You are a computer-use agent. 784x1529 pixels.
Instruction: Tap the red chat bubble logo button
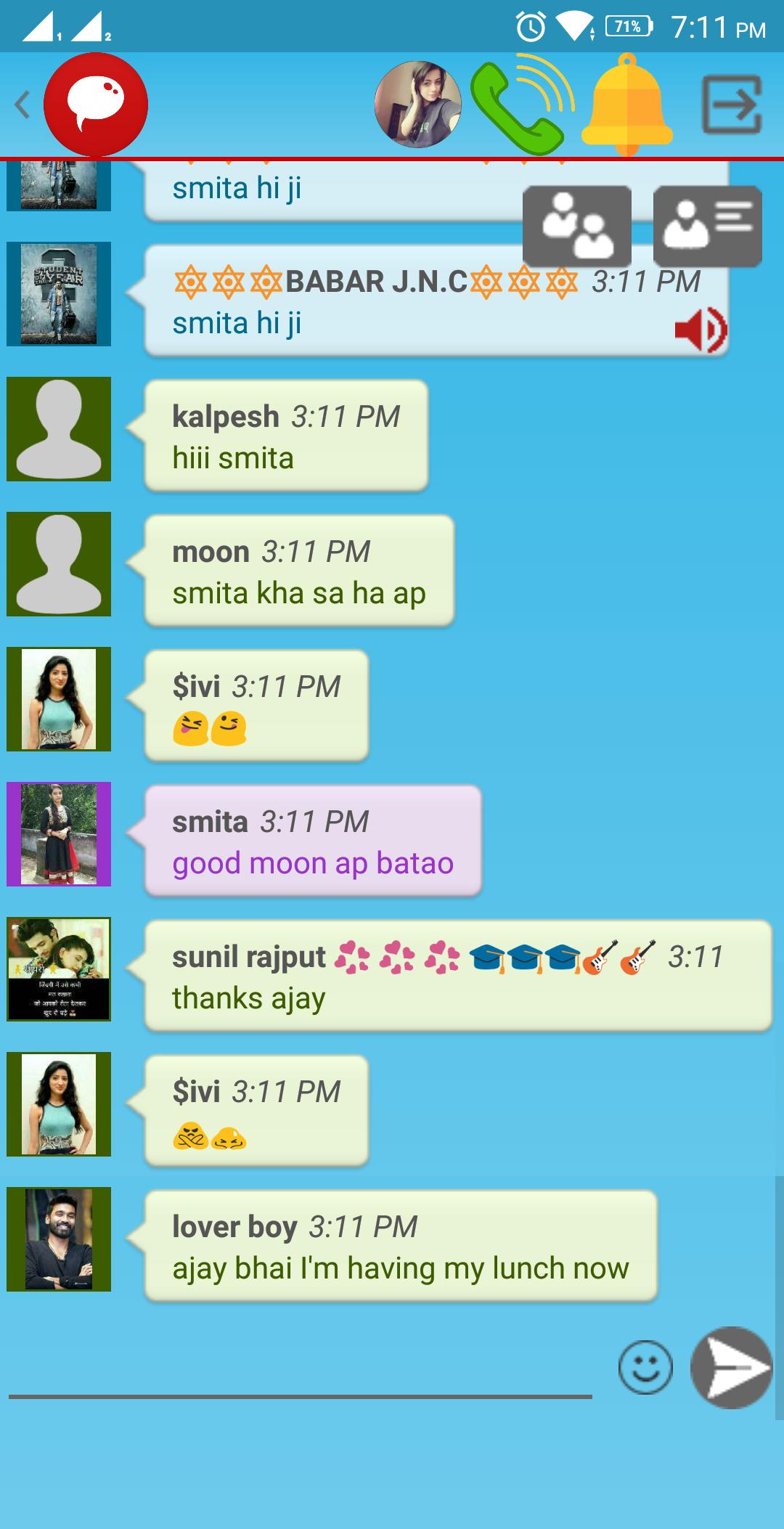[96, 104]
